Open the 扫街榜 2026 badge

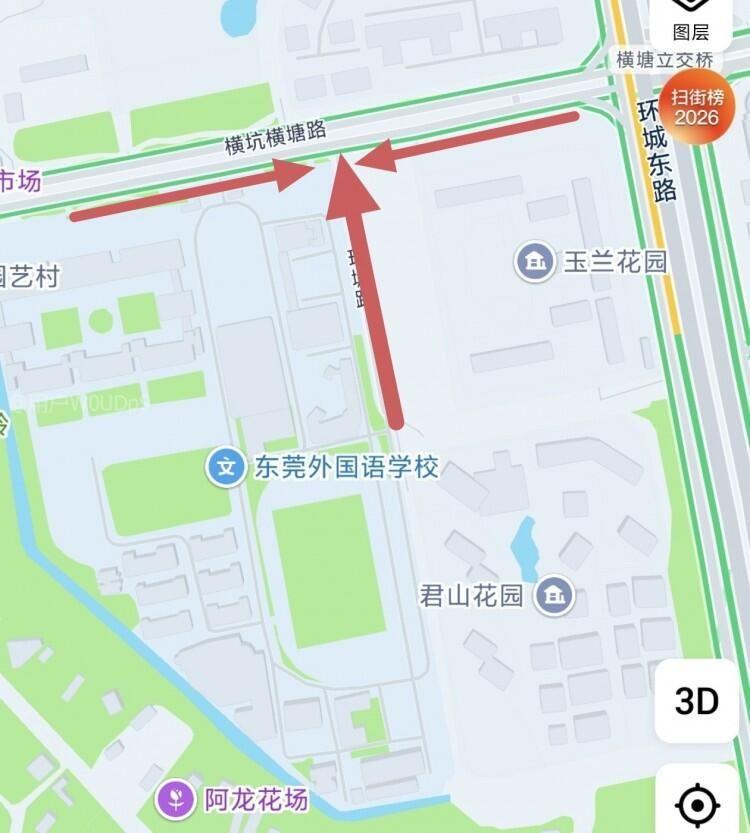695,107
